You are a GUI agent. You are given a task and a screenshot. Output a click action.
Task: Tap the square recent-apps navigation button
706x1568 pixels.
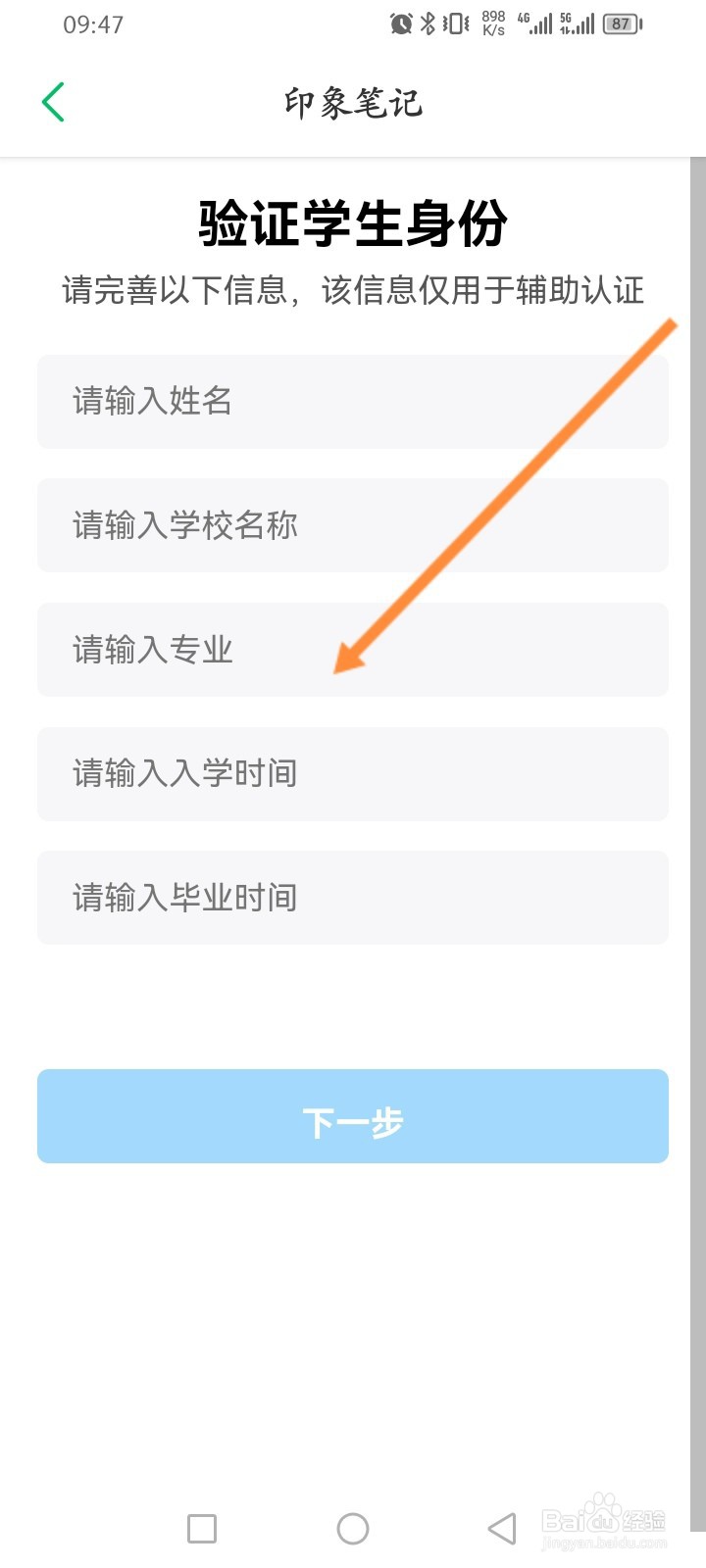point(201,1527)
